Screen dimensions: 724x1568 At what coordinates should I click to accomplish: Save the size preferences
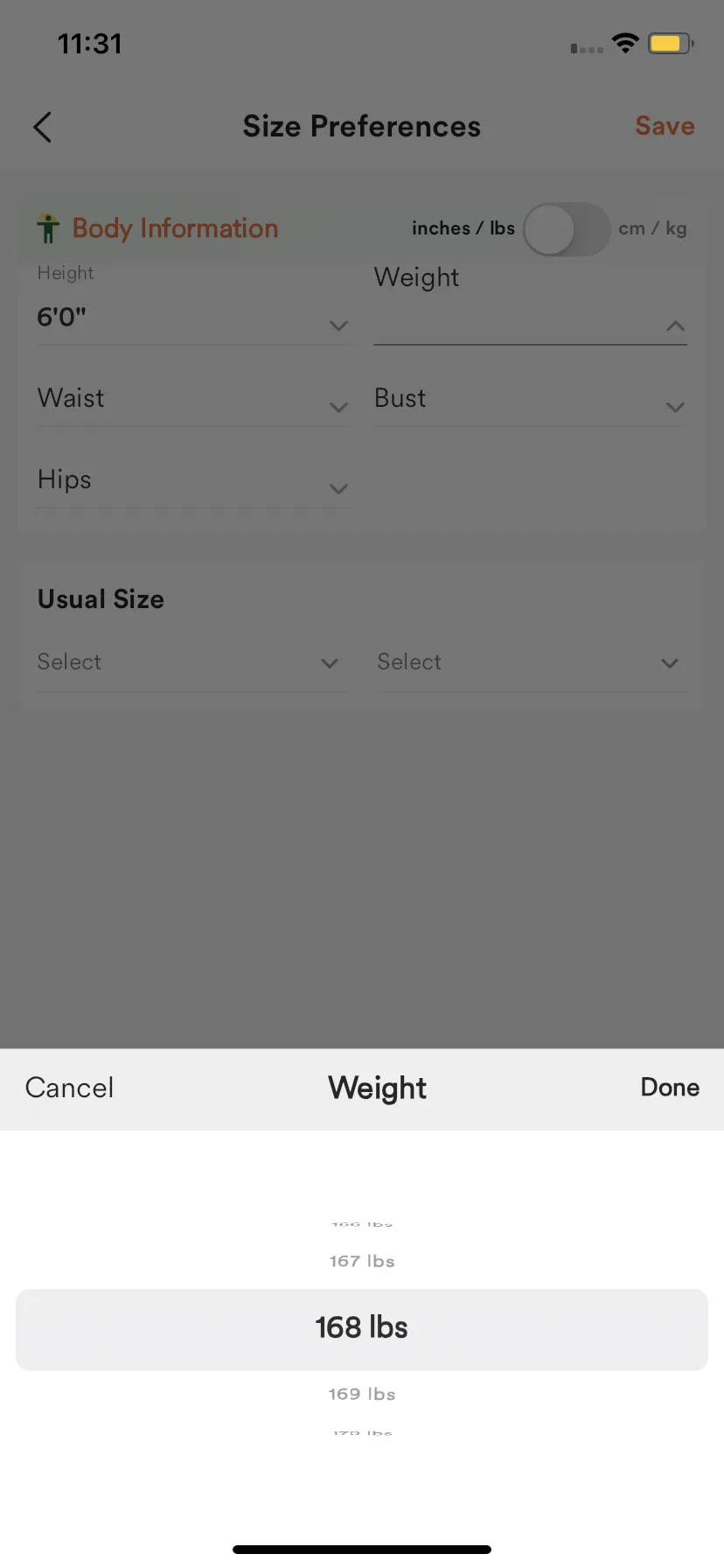[665, 126]
